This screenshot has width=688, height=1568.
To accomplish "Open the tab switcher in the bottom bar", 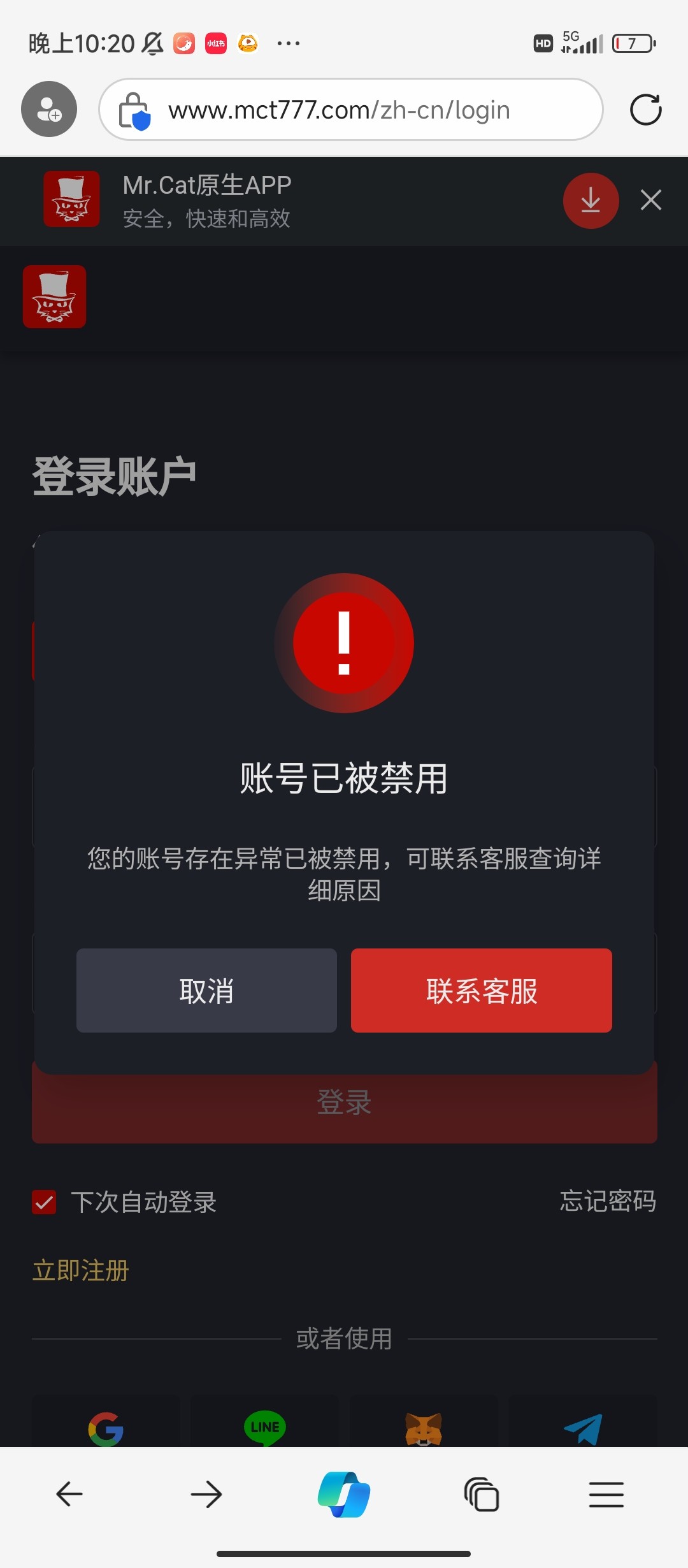I will 480,1495.
